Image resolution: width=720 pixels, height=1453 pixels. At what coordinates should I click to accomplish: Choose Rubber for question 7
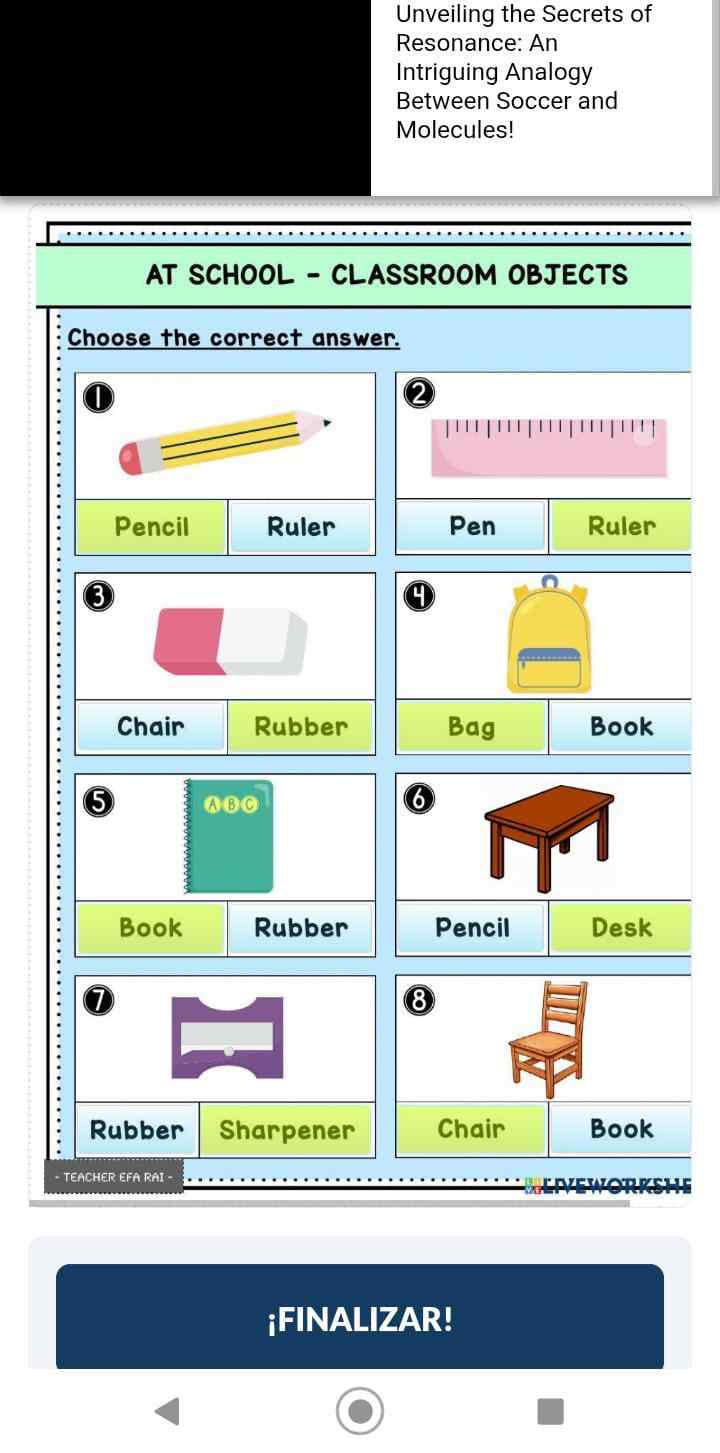pyautogui.click(x=138, y=1130)
